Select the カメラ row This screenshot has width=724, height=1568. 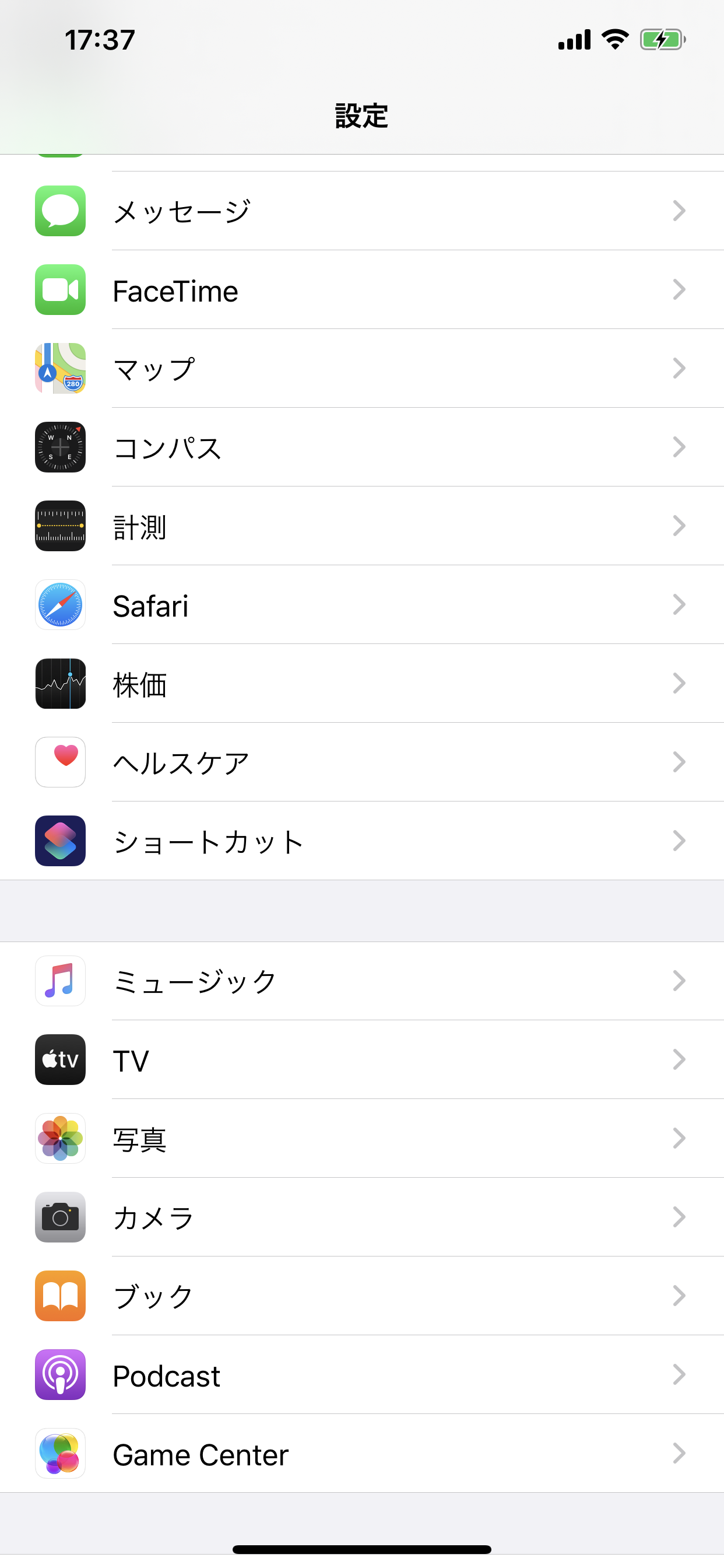click(362, 1217)
